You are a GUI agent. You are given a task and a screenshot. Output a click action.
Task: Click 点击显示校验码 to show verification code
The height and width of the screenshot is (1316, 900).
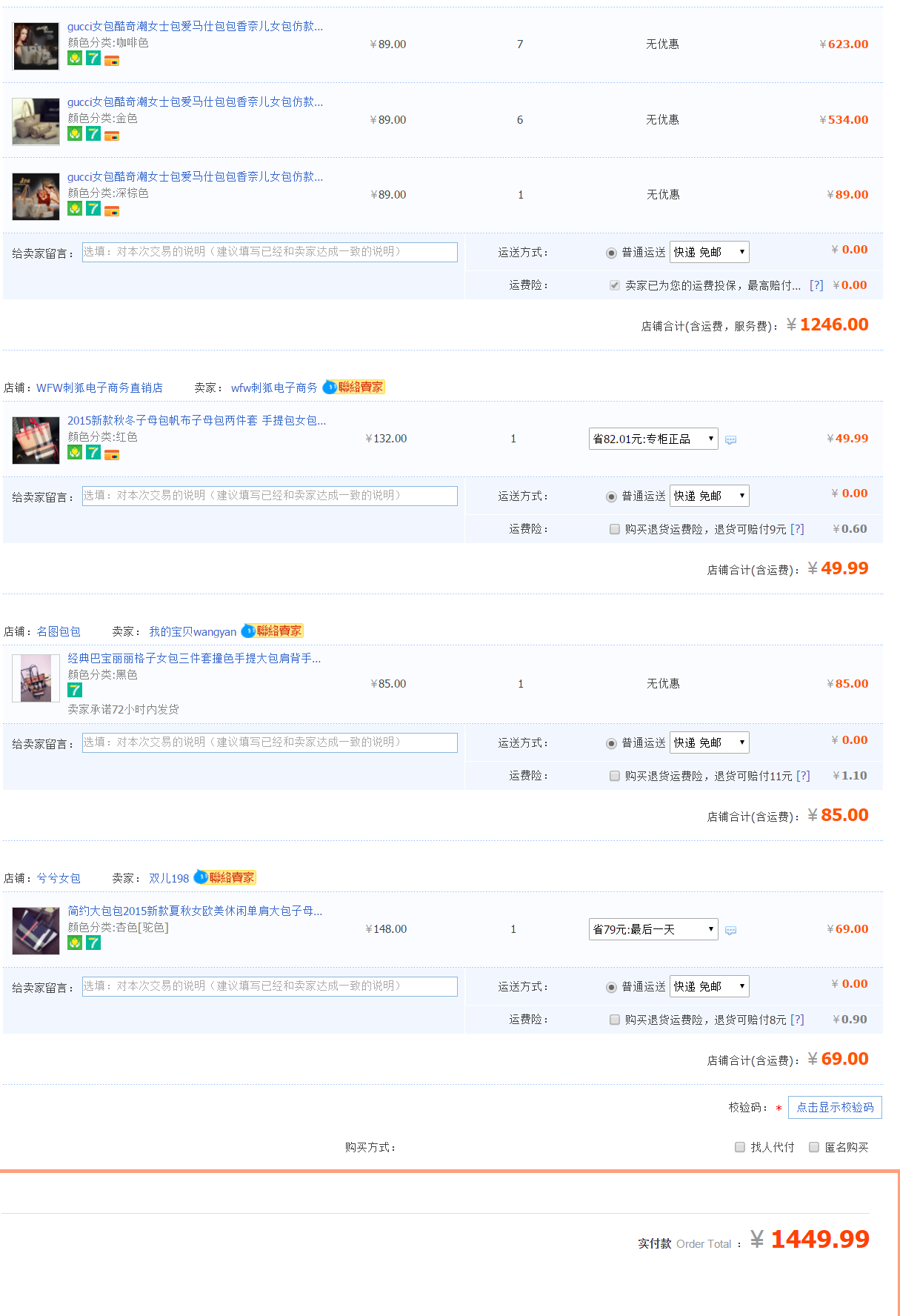coord(835,1107)
